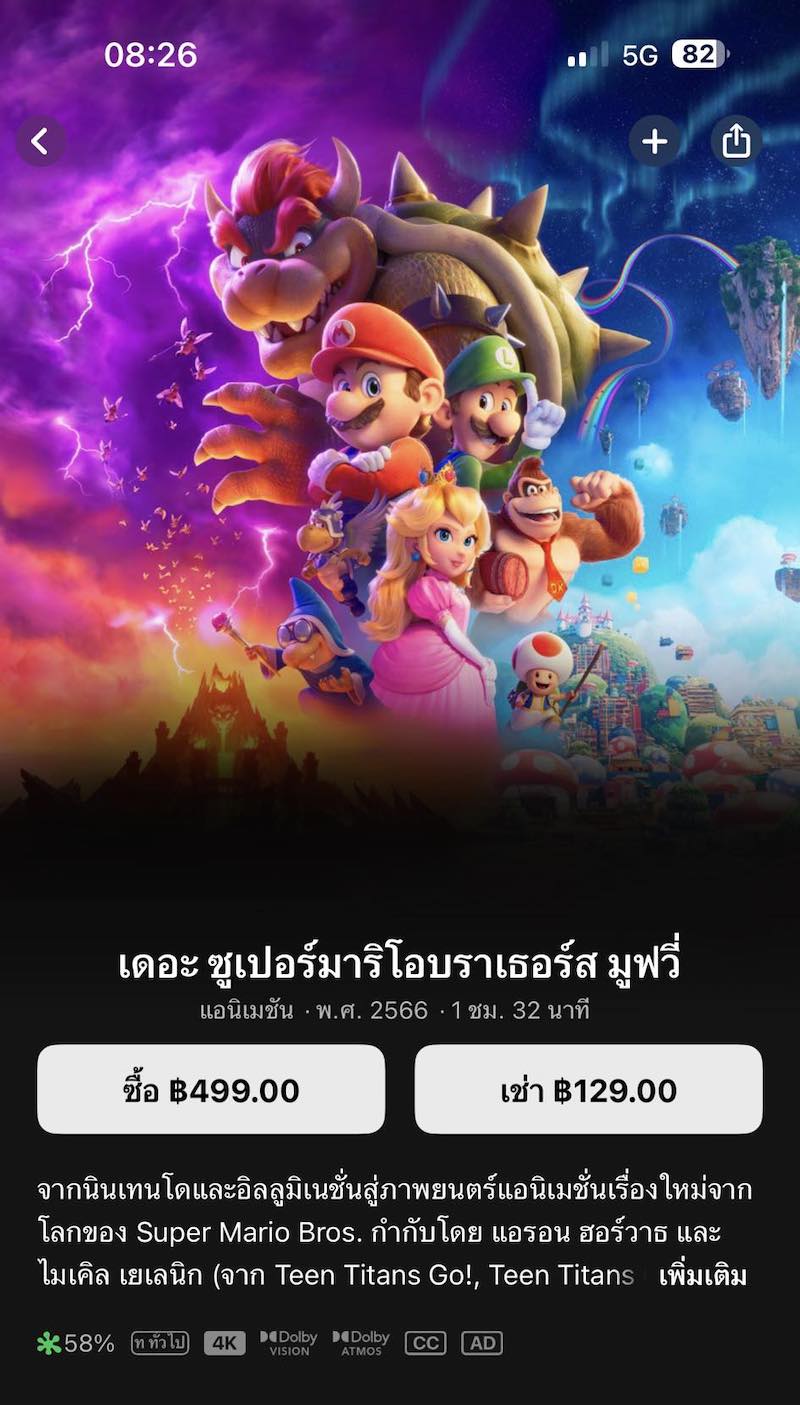This screenshot has height=1405, width=800.
Task: Add movie to list with plus icon
Action: click(x=654, y=141)
